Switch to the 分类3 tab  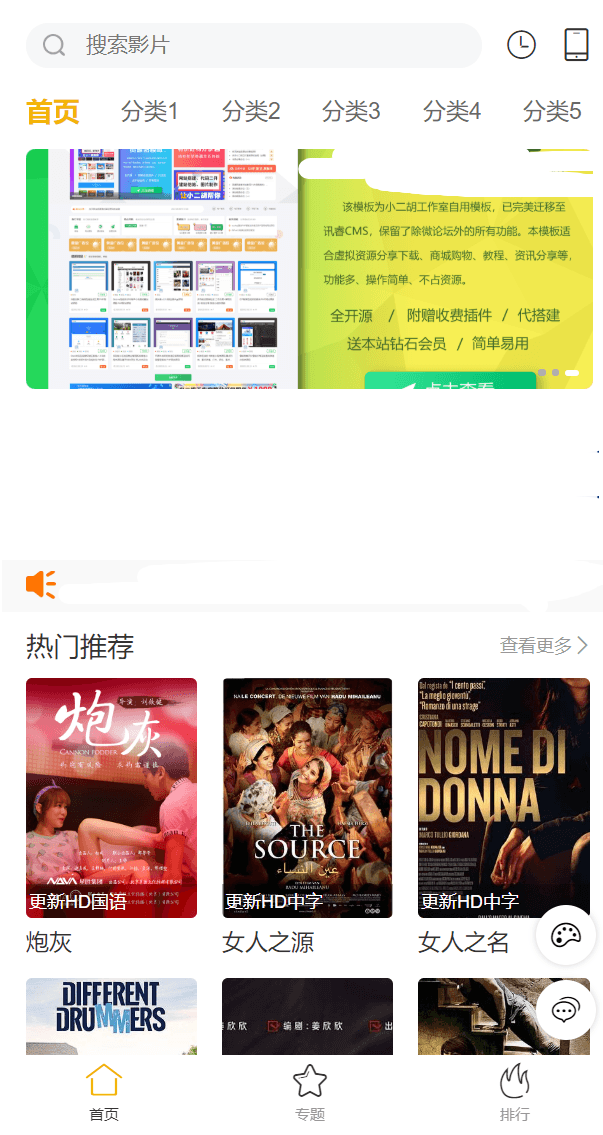pyautogui.click(x=351, y=111)
